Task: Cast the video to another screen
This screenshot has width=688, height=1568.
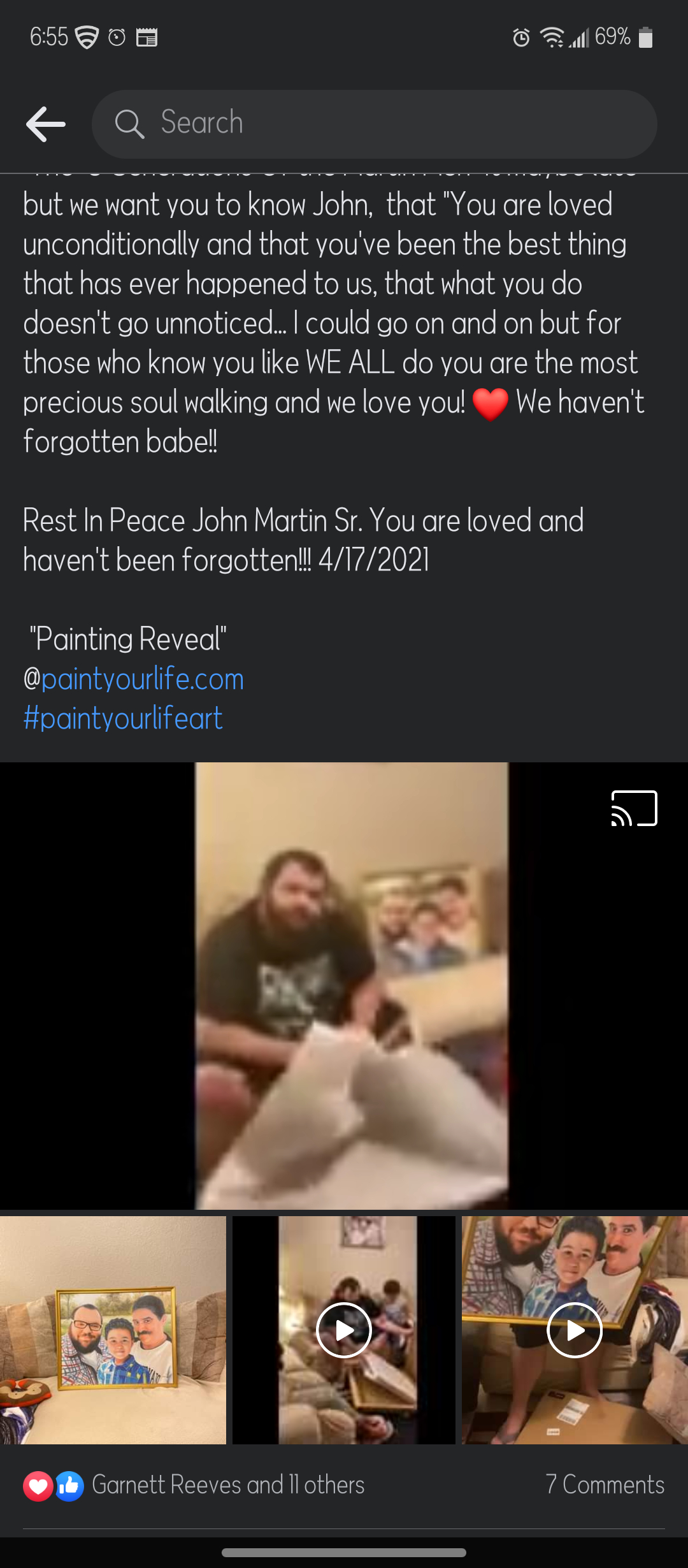Action: (x=634, y=808)
